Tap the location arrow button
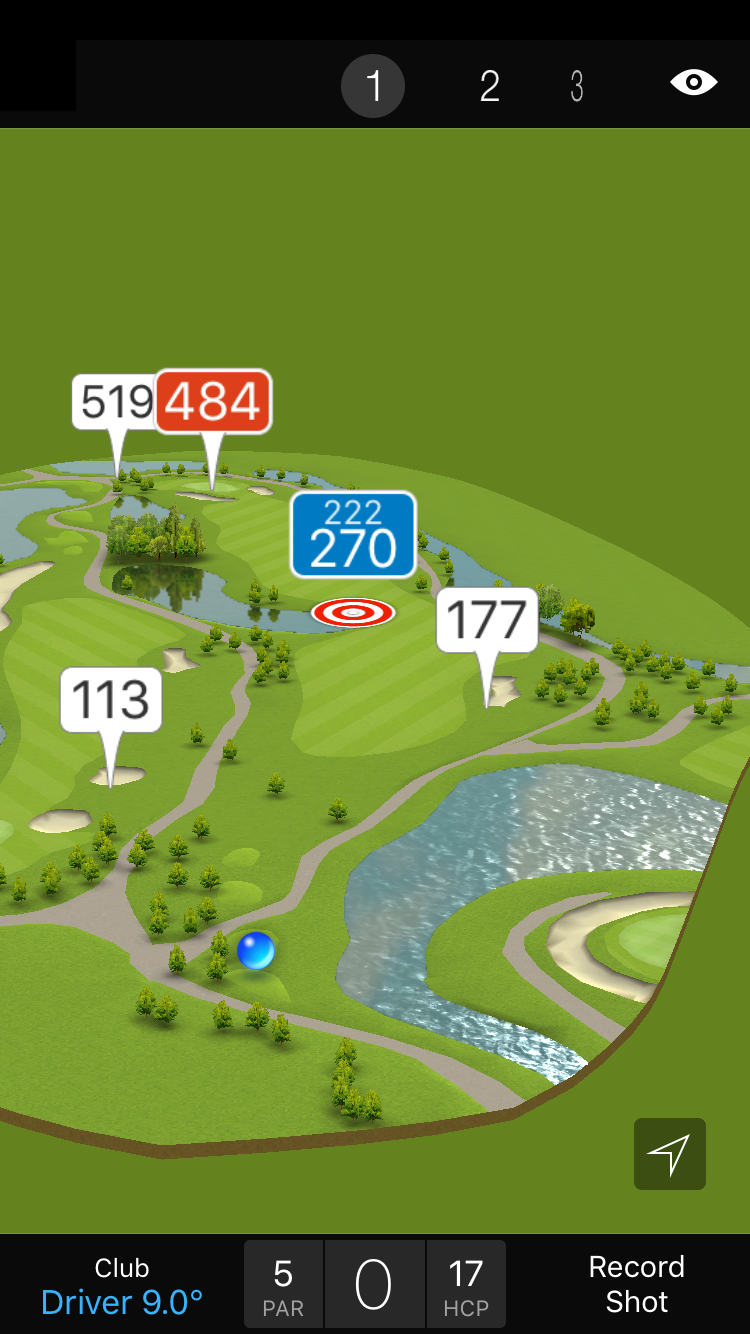 point(669,1154)
